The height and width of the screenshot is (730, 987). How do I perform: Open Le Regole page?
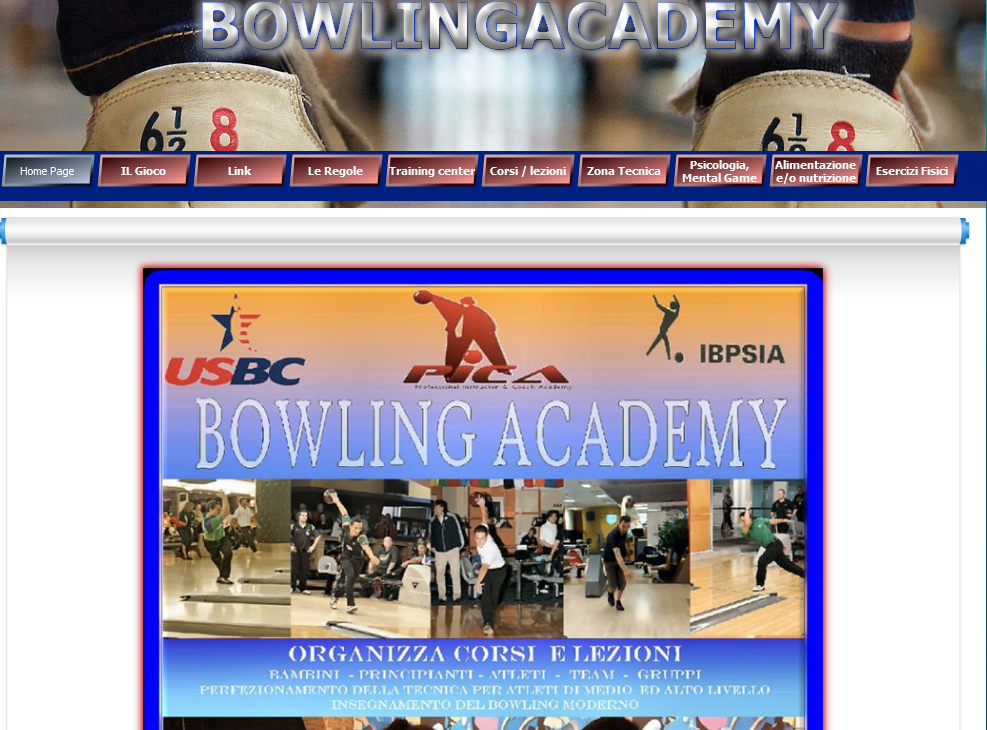click(336, 171)
